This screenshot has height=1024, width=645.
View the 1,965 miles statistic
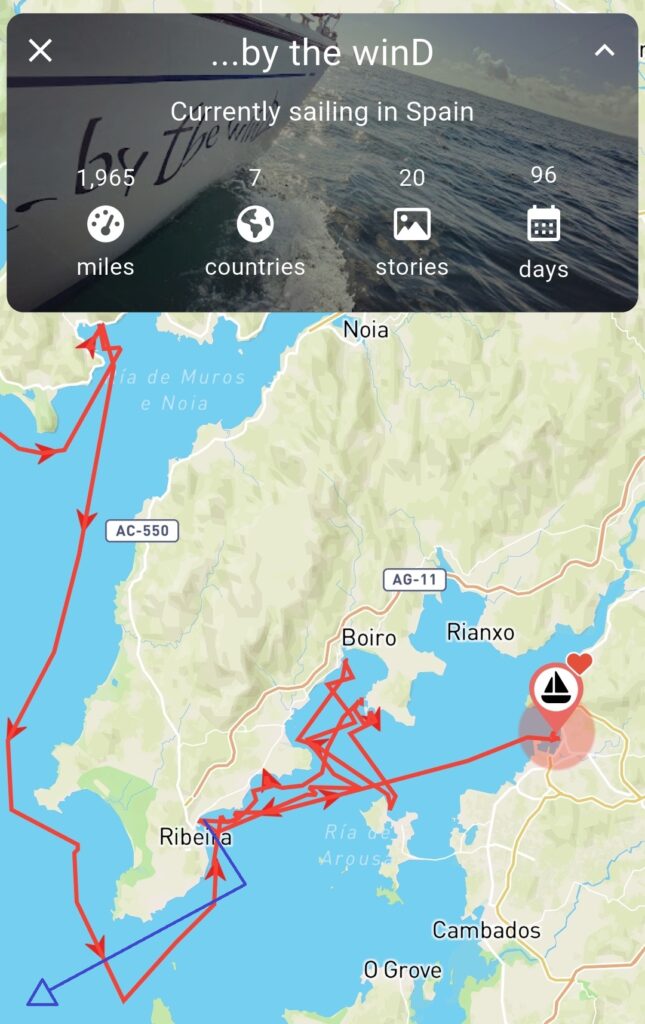(x=105, y=226)
